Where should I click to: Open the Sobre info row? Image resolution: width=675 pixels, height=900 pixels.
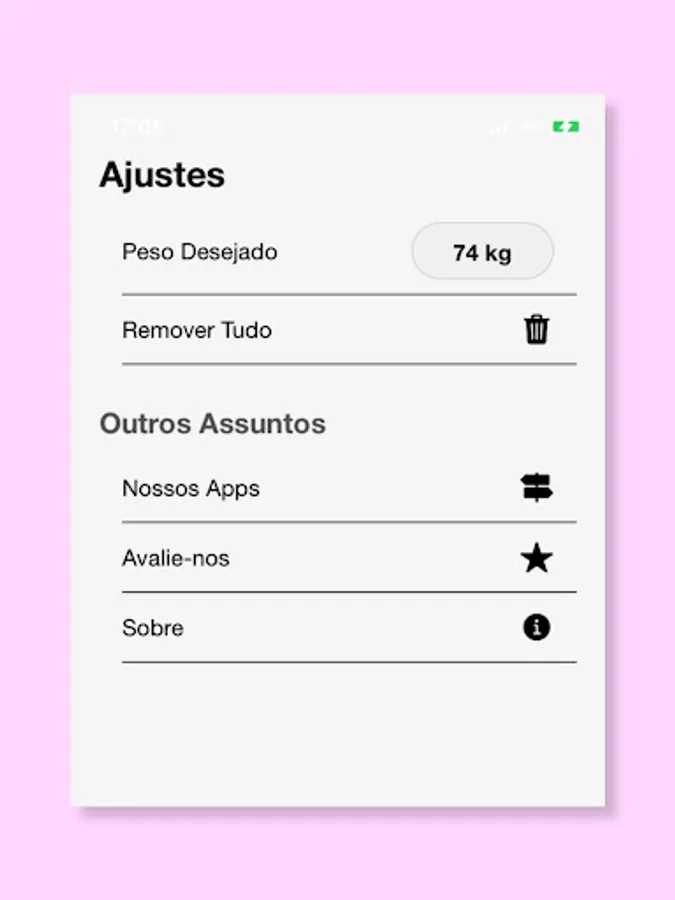[x=349, y=628]
